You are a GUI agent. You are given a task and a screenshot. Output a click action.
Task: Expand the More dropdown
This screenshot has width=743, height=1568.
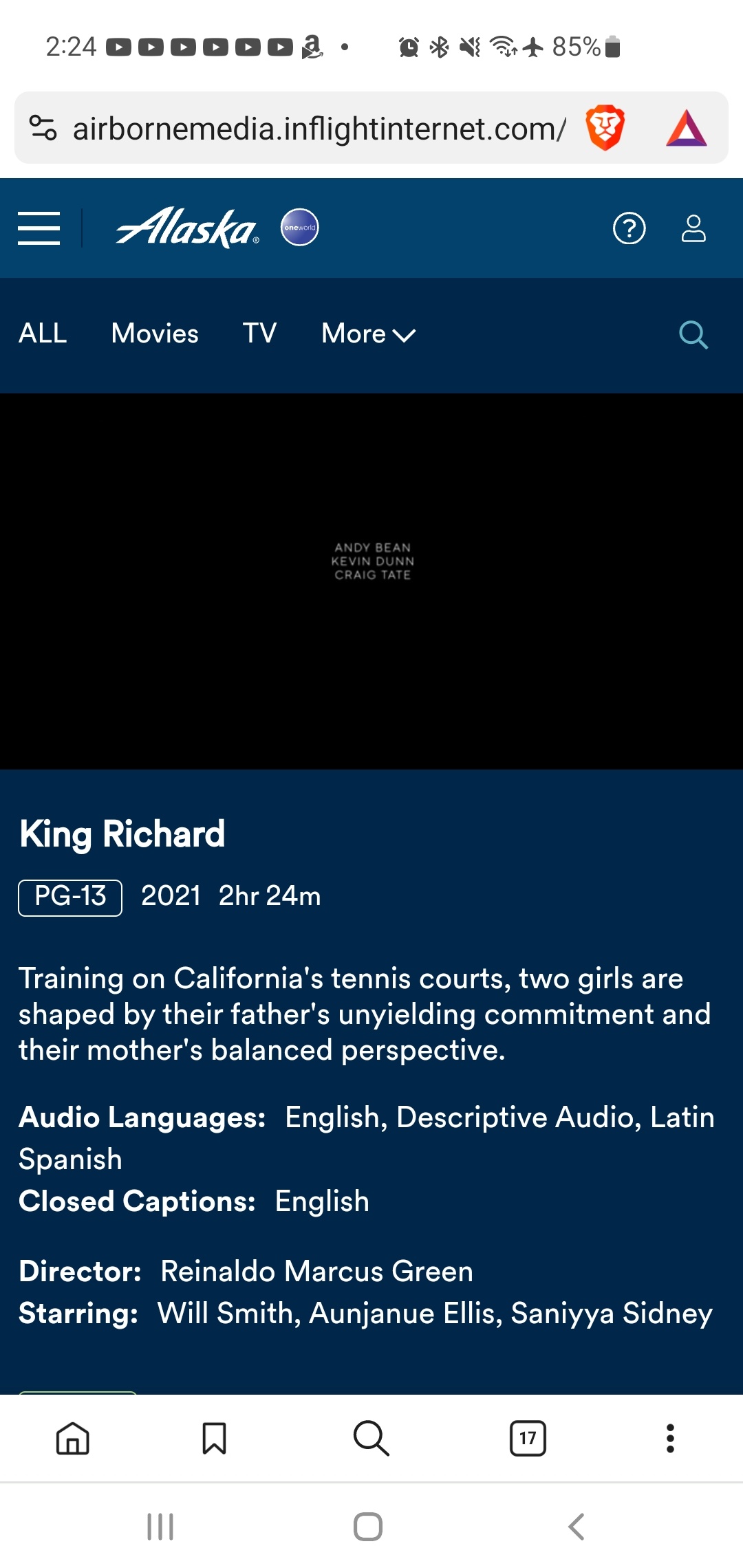coord(369,334)
